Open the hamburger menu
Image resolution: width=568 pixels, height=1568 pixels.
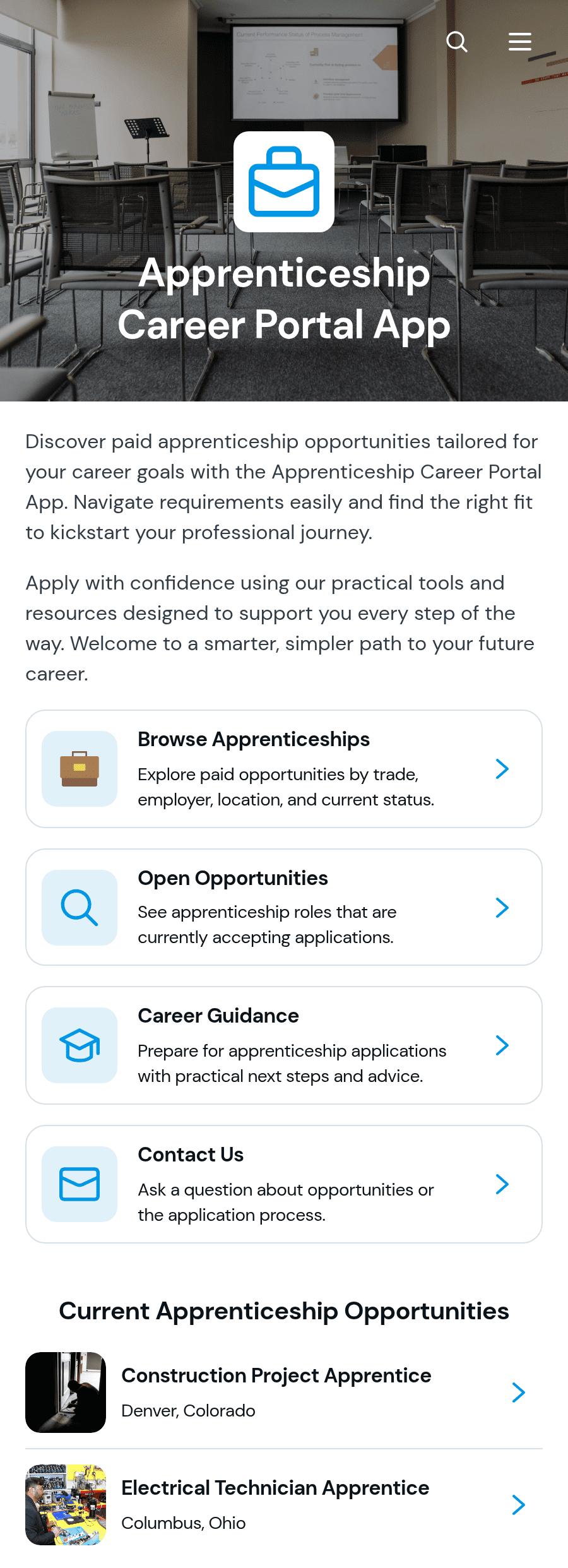(520, 42)
